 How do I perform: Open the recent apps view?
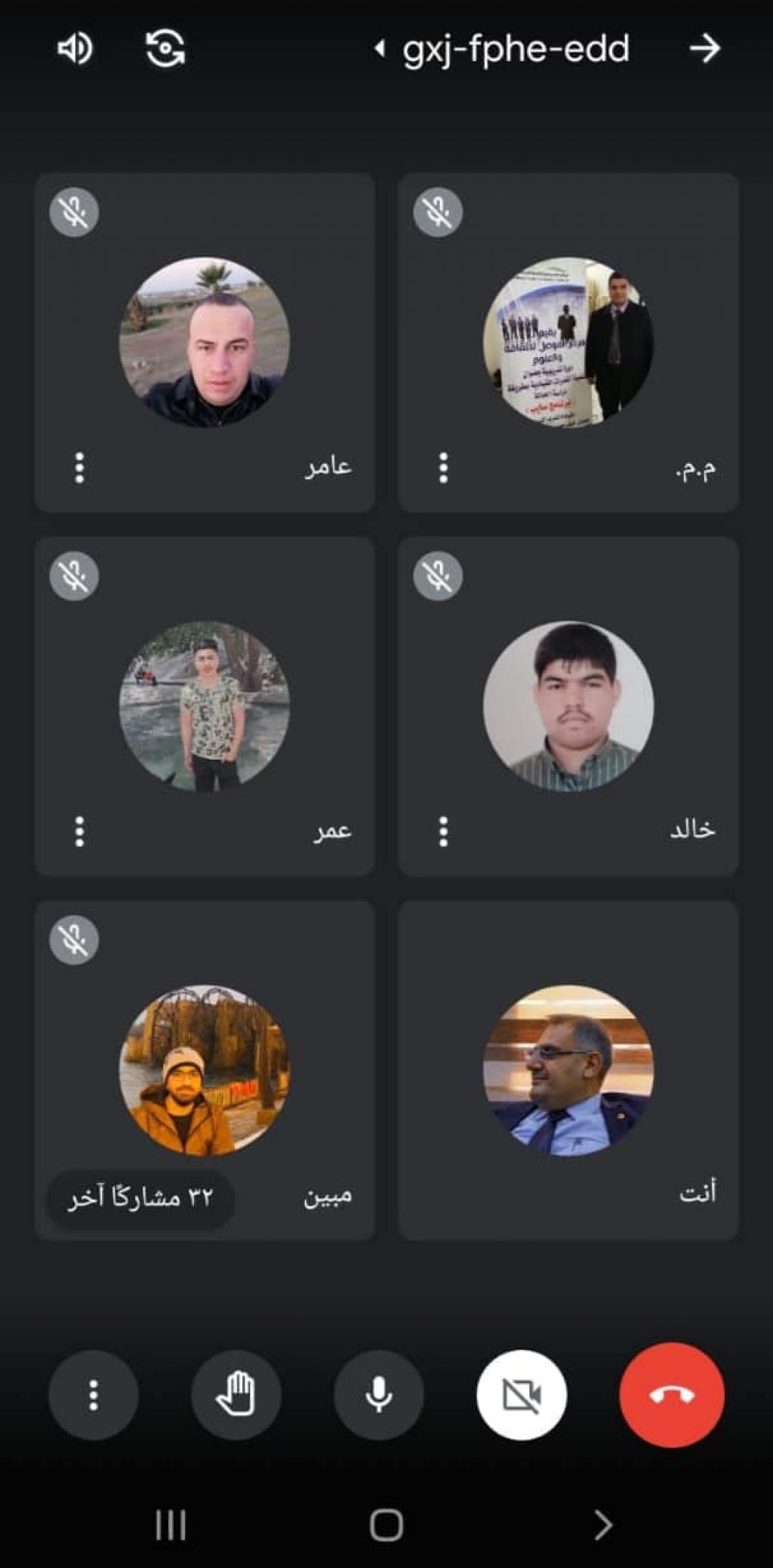(x=171, y=1525)
